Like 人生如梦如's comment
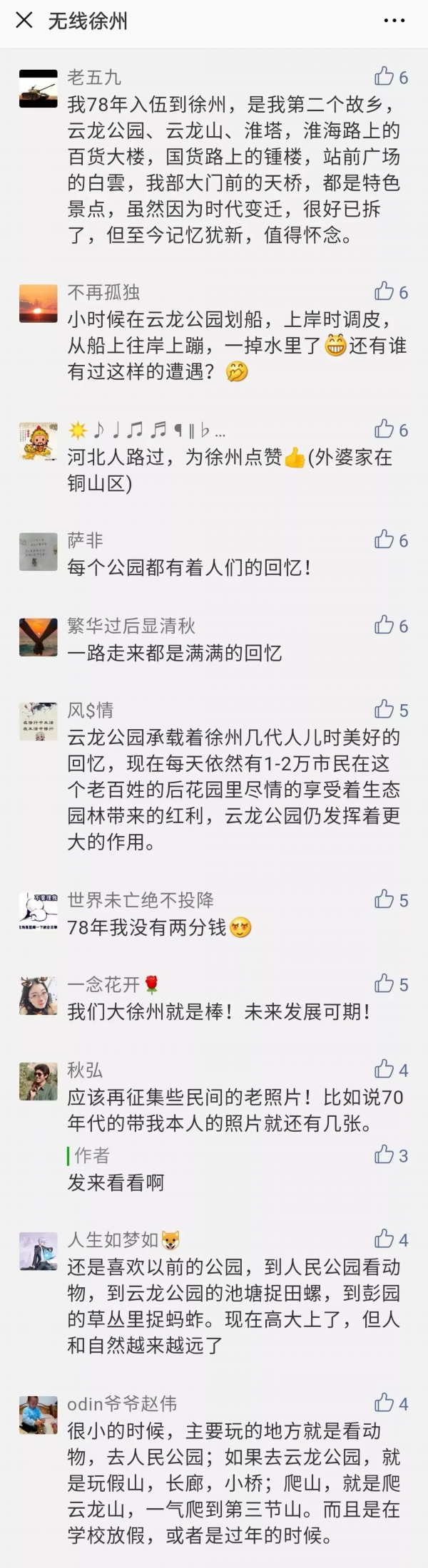The image size is (428, 1568). [x=384, y=1239]
